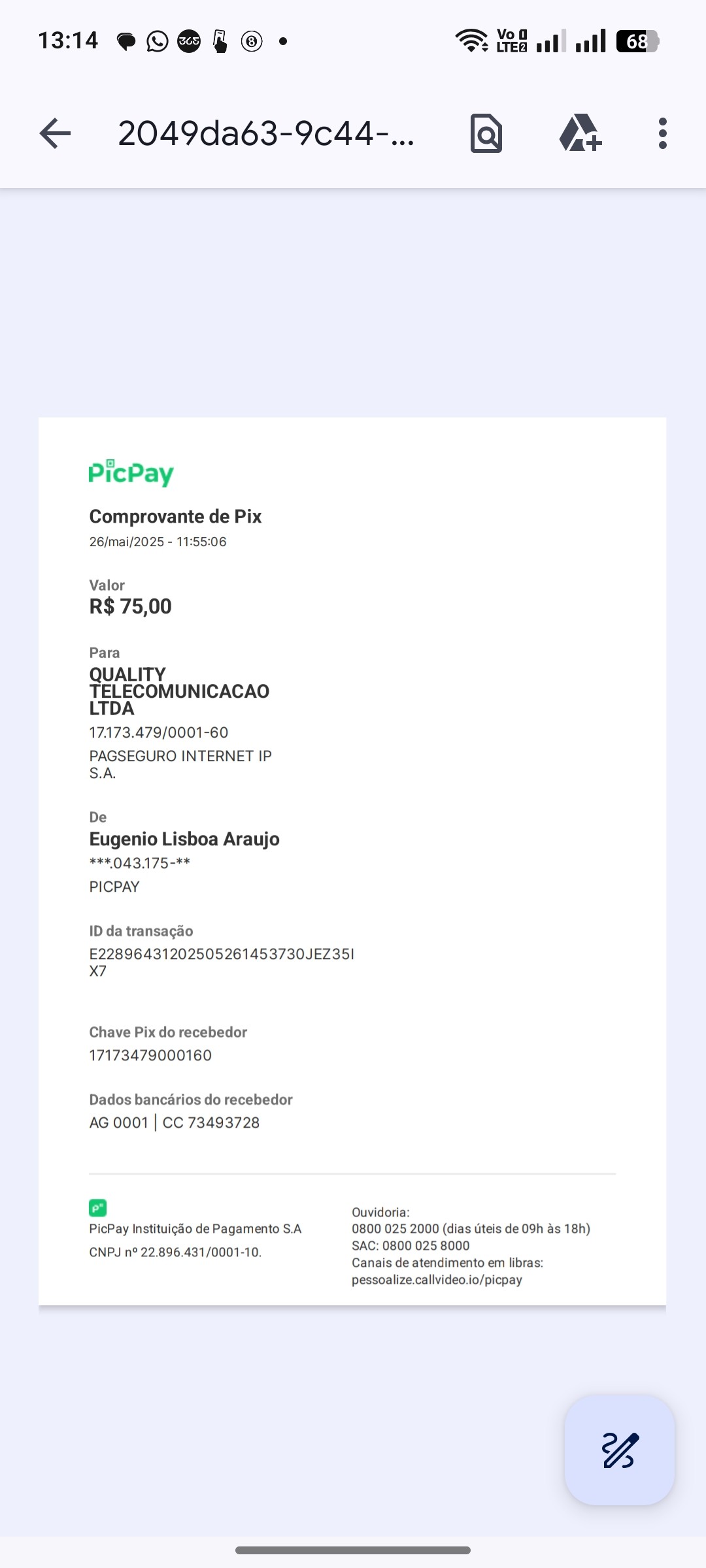Search within the document
Viewport: 706px width, 1568px height.
click(x=486, y=133)
